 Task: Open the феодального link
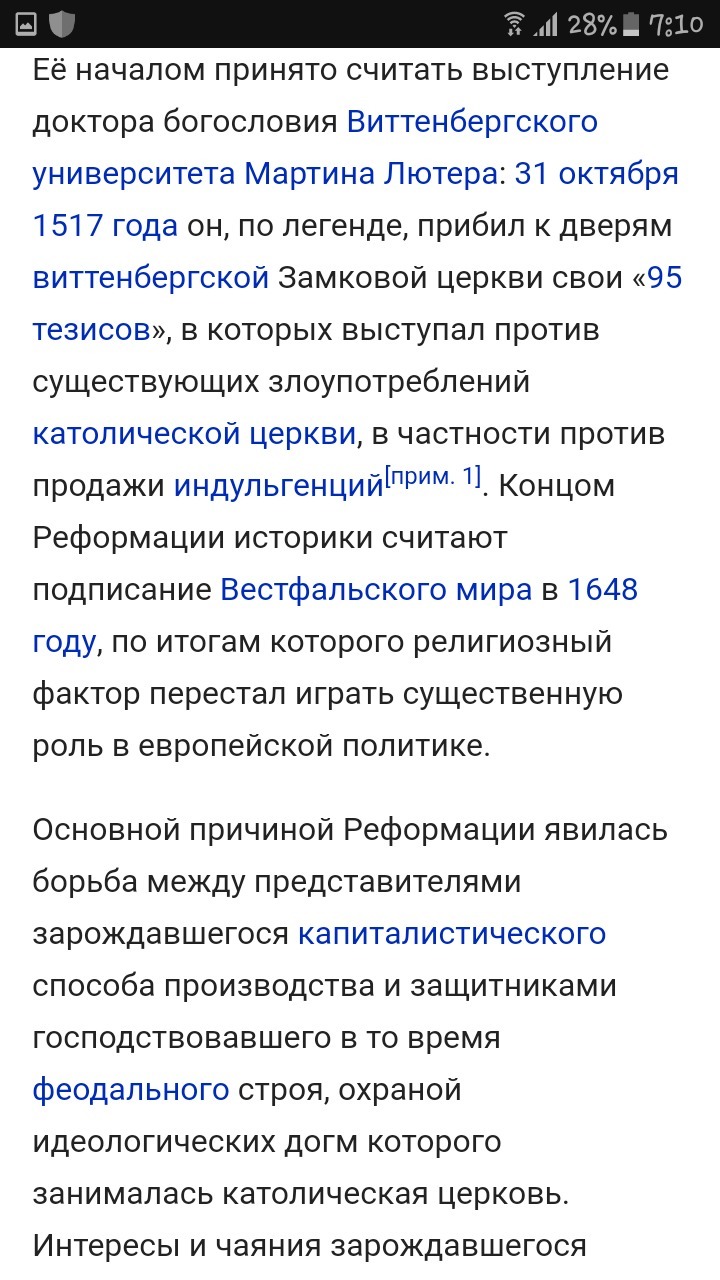pyautogui.click(x=131, y=1090)
